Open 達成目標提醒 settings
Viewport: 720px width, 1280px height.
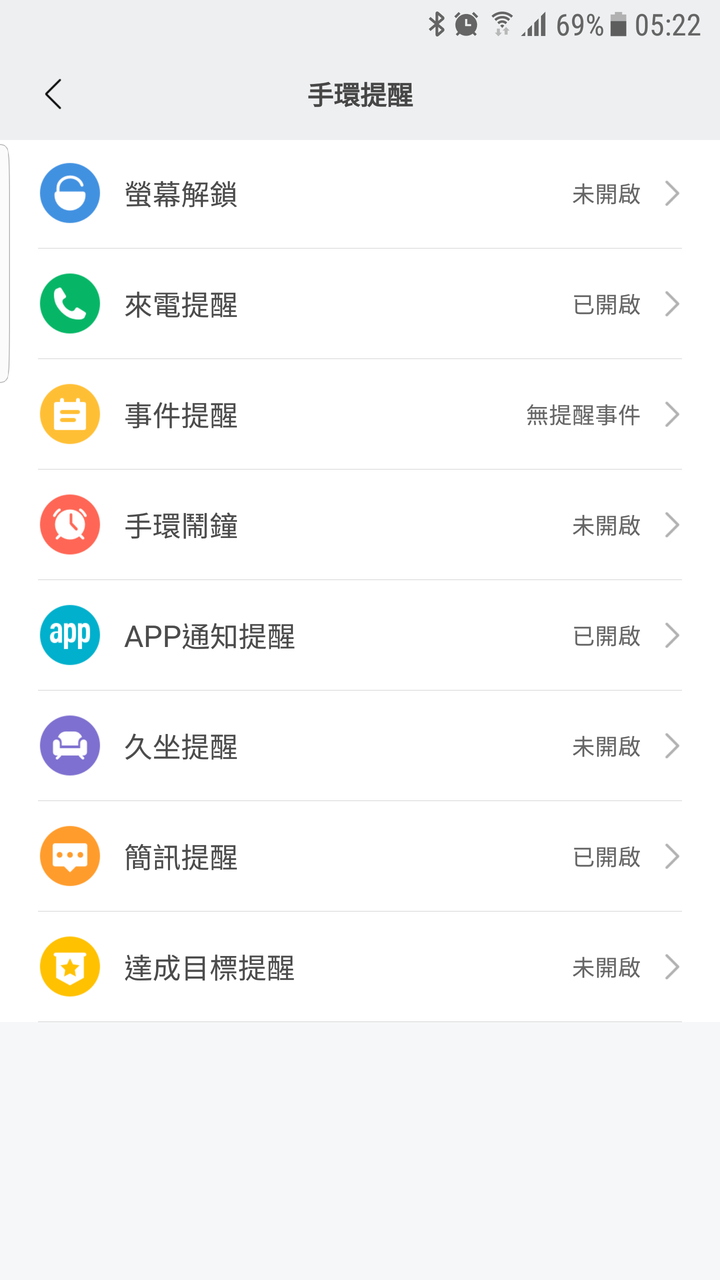(x=360, y=967)
